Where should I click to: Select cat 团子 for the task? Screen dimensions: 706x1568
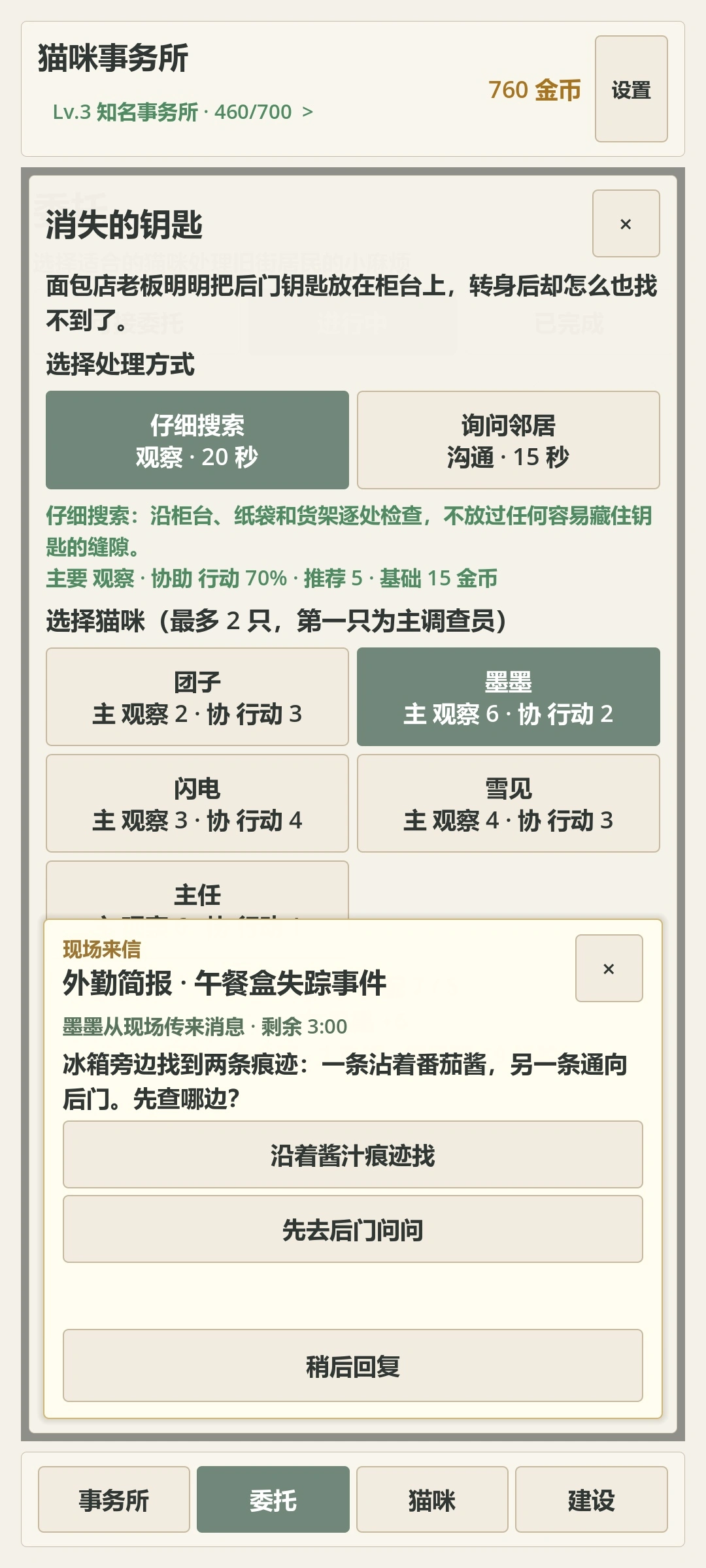click(197, 696)
